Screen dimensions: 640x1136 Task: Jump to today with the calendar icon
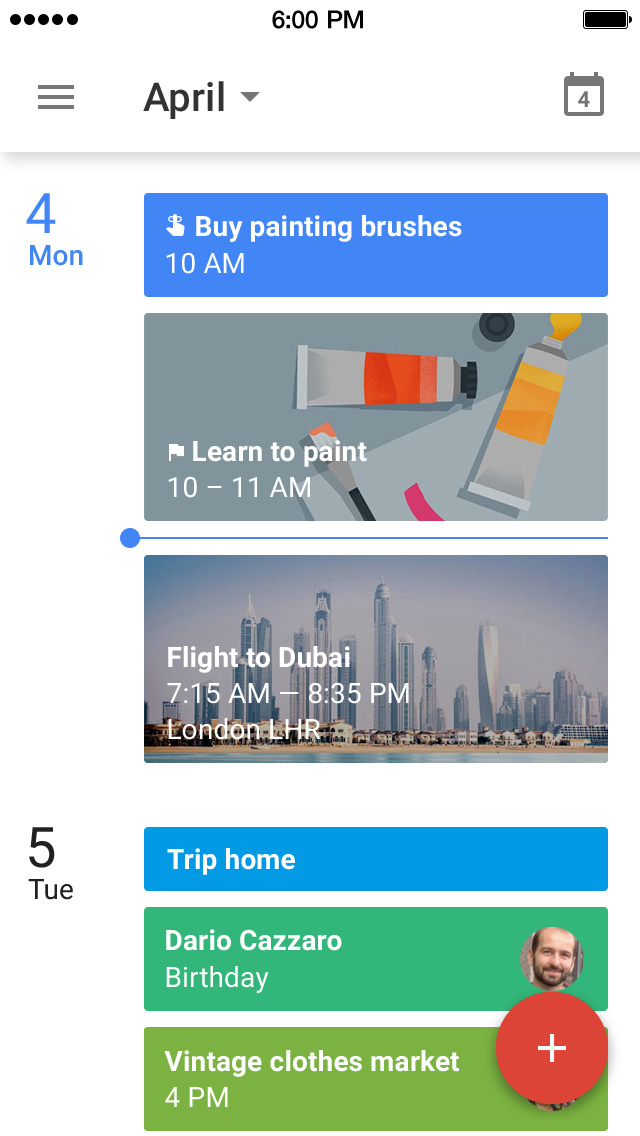click(584, 97)
